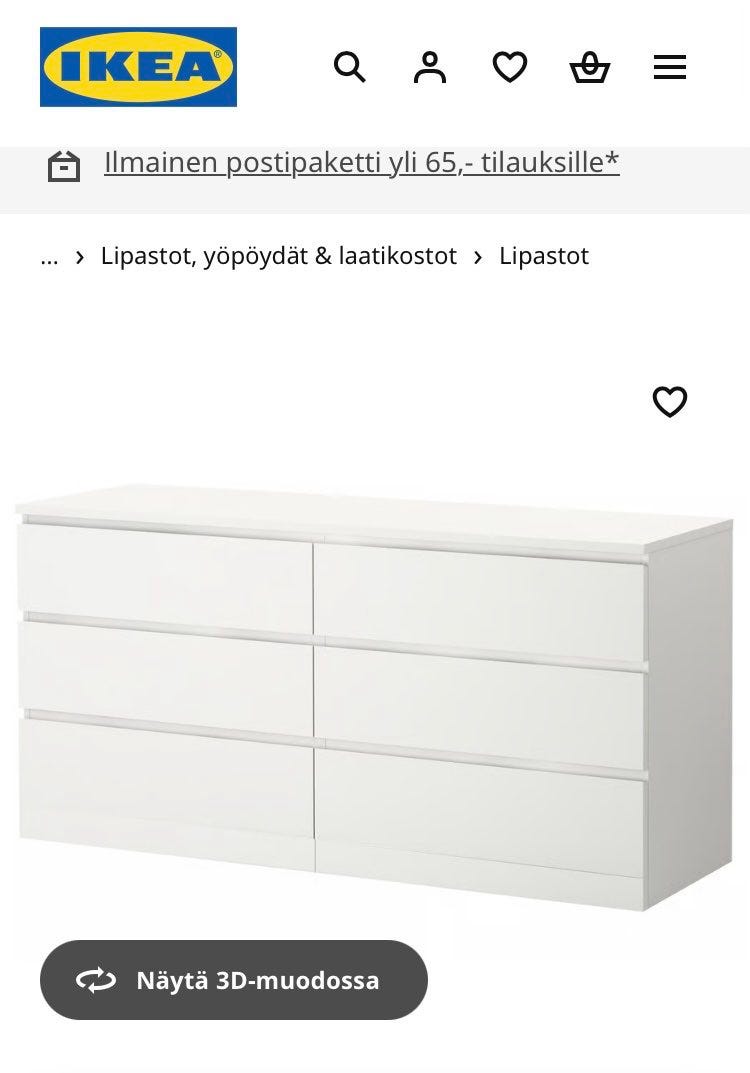This screenshot has height=1073, width=750.
Task: Click the chevron before 'Lipastot'
Action: 477,256
